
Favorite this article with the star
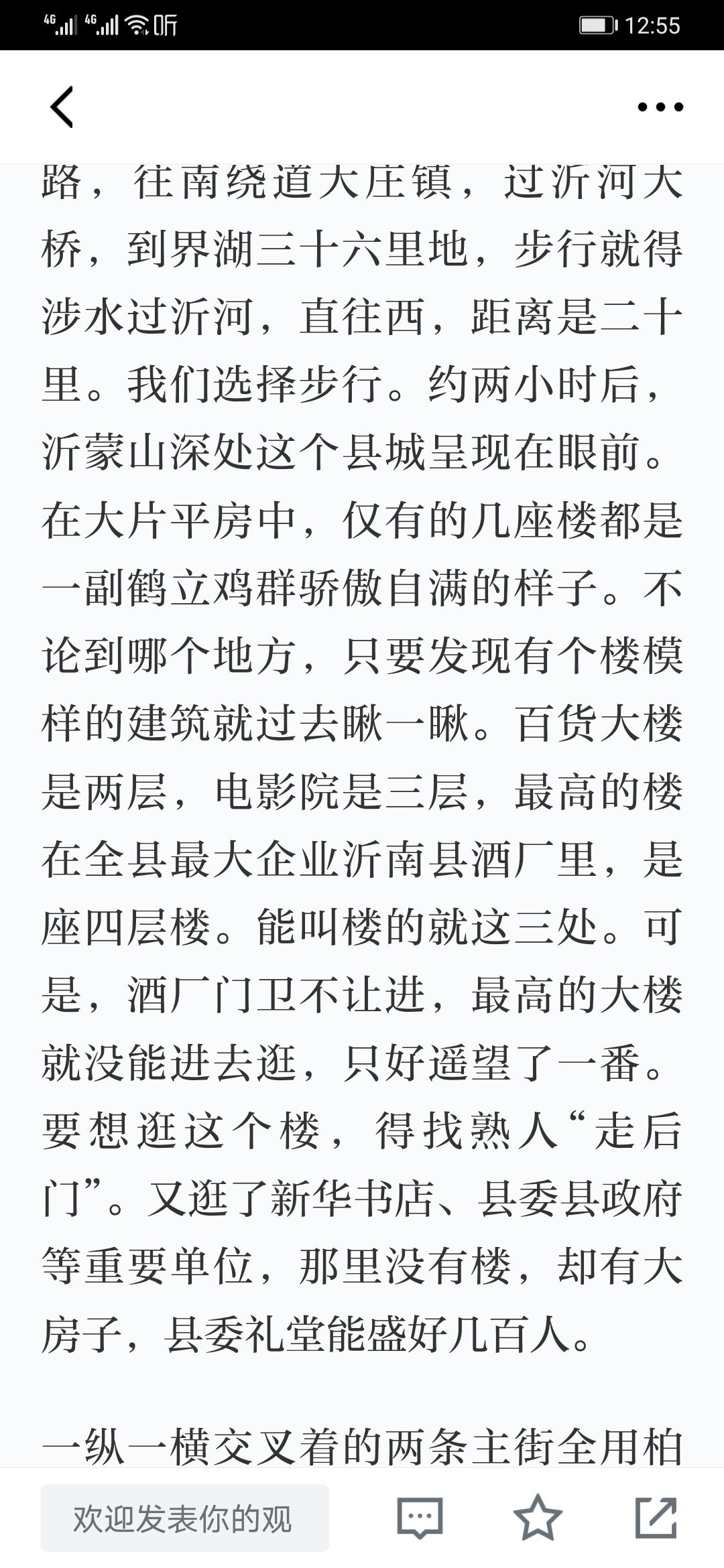538,1518
